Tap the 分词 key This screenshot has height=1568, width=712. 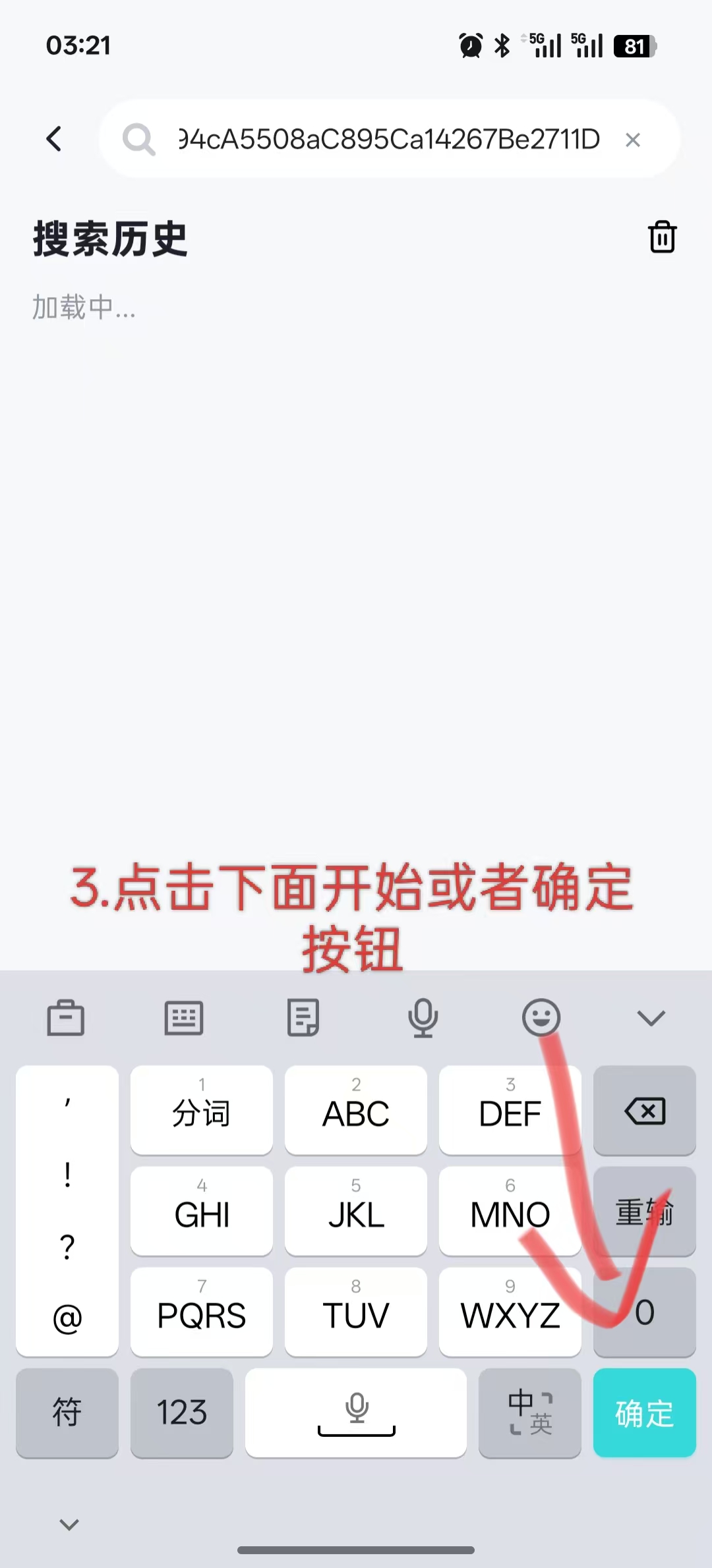tap(202, 1111)
